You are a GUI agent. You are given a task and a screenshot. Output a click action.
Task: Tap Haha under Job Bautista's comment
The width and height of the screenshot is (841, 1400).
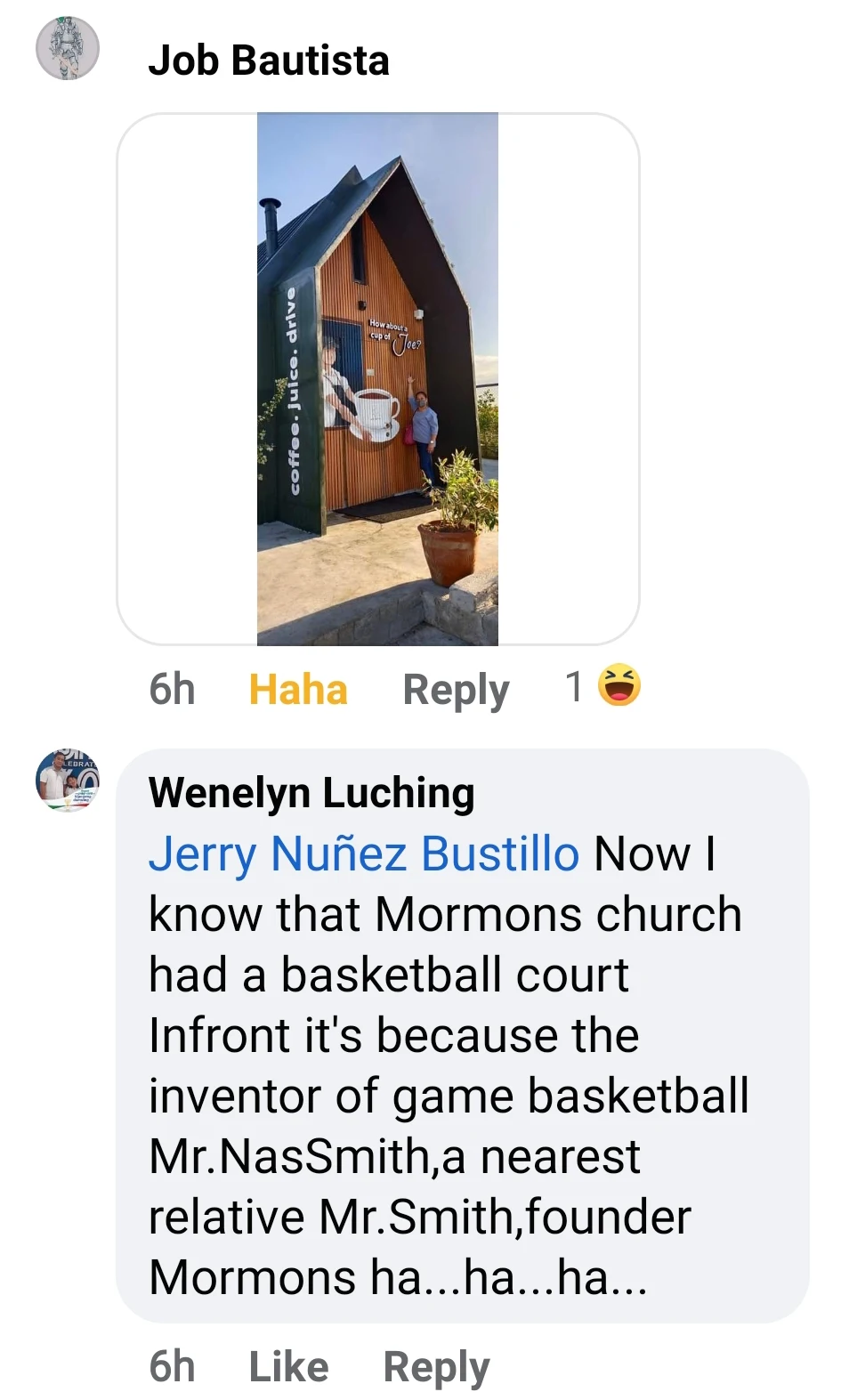(x=297, y=690)
